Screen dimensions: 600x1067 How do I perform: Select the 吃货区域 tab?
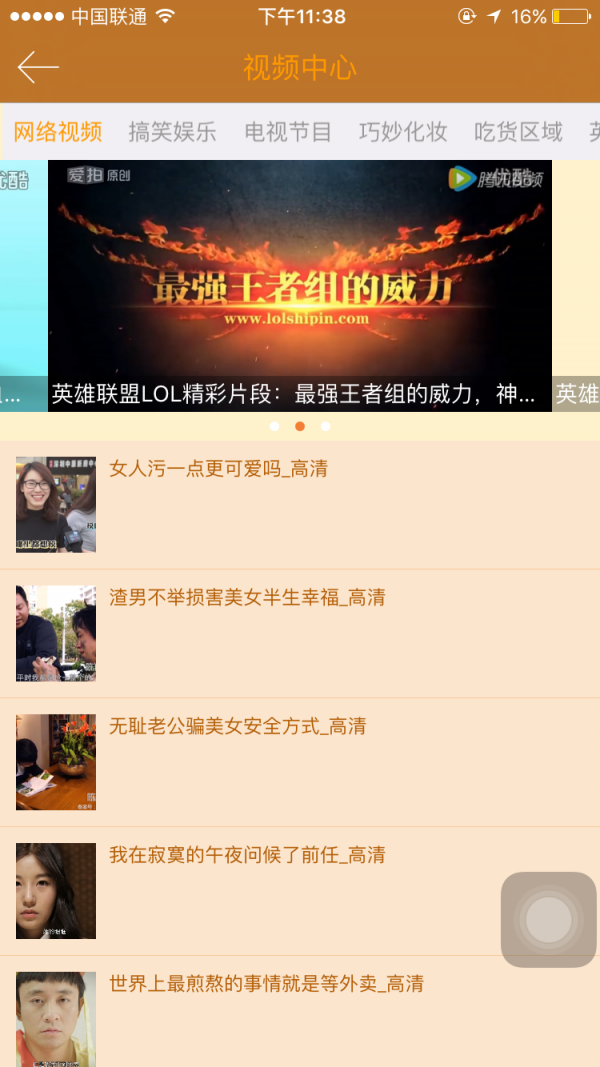click(x=518, y=131)
